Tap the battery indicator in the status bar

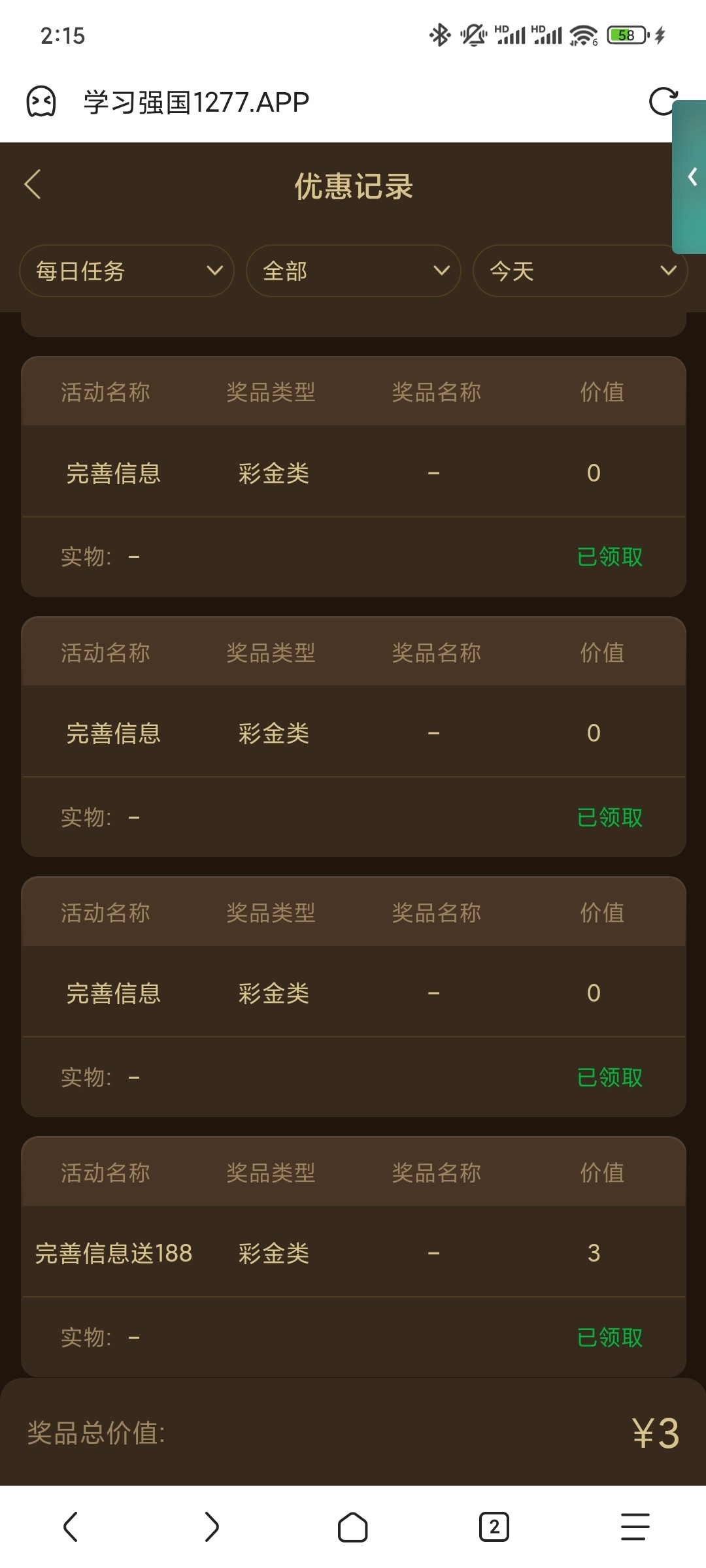[x=624, y=36]
